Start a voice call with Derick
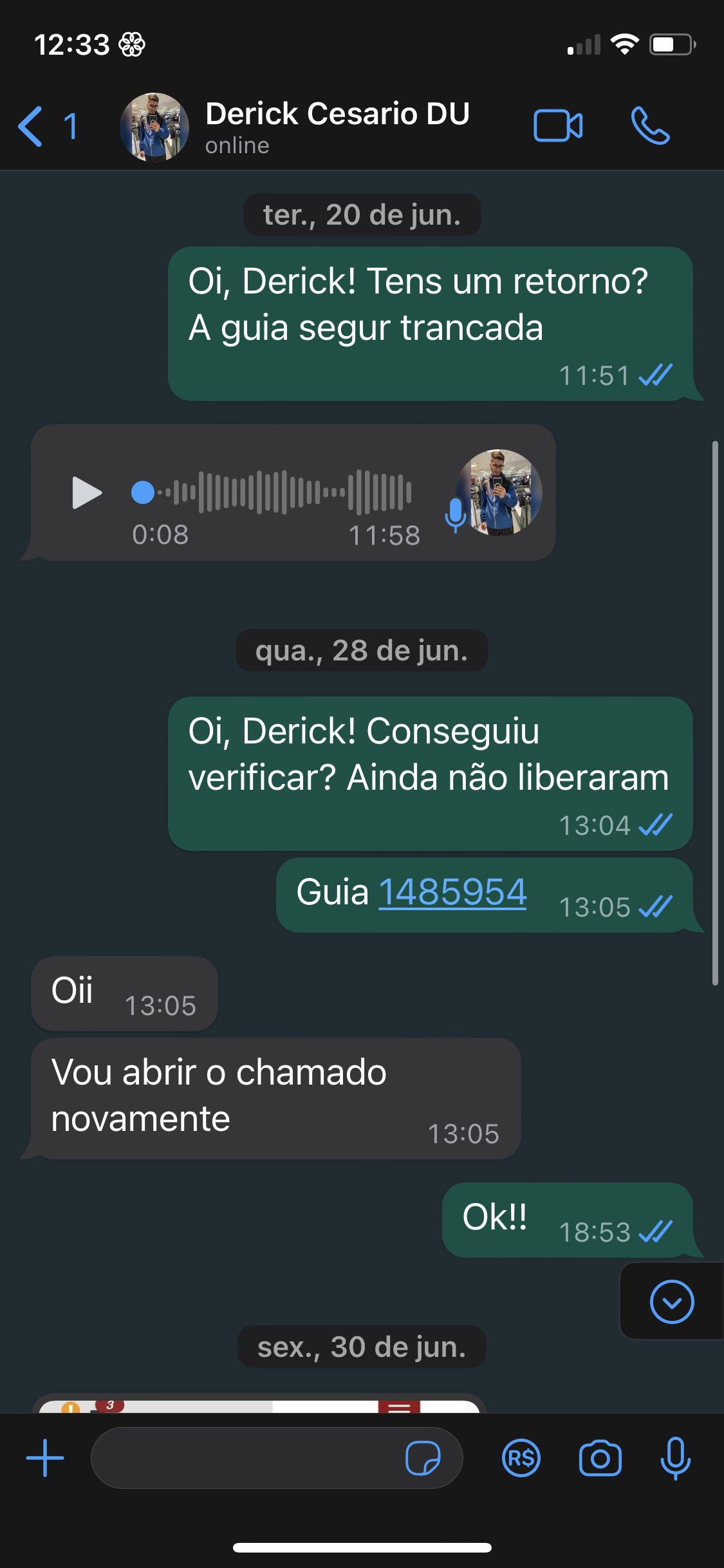Viewport: 724px width, 1568px height. point(650,126)
